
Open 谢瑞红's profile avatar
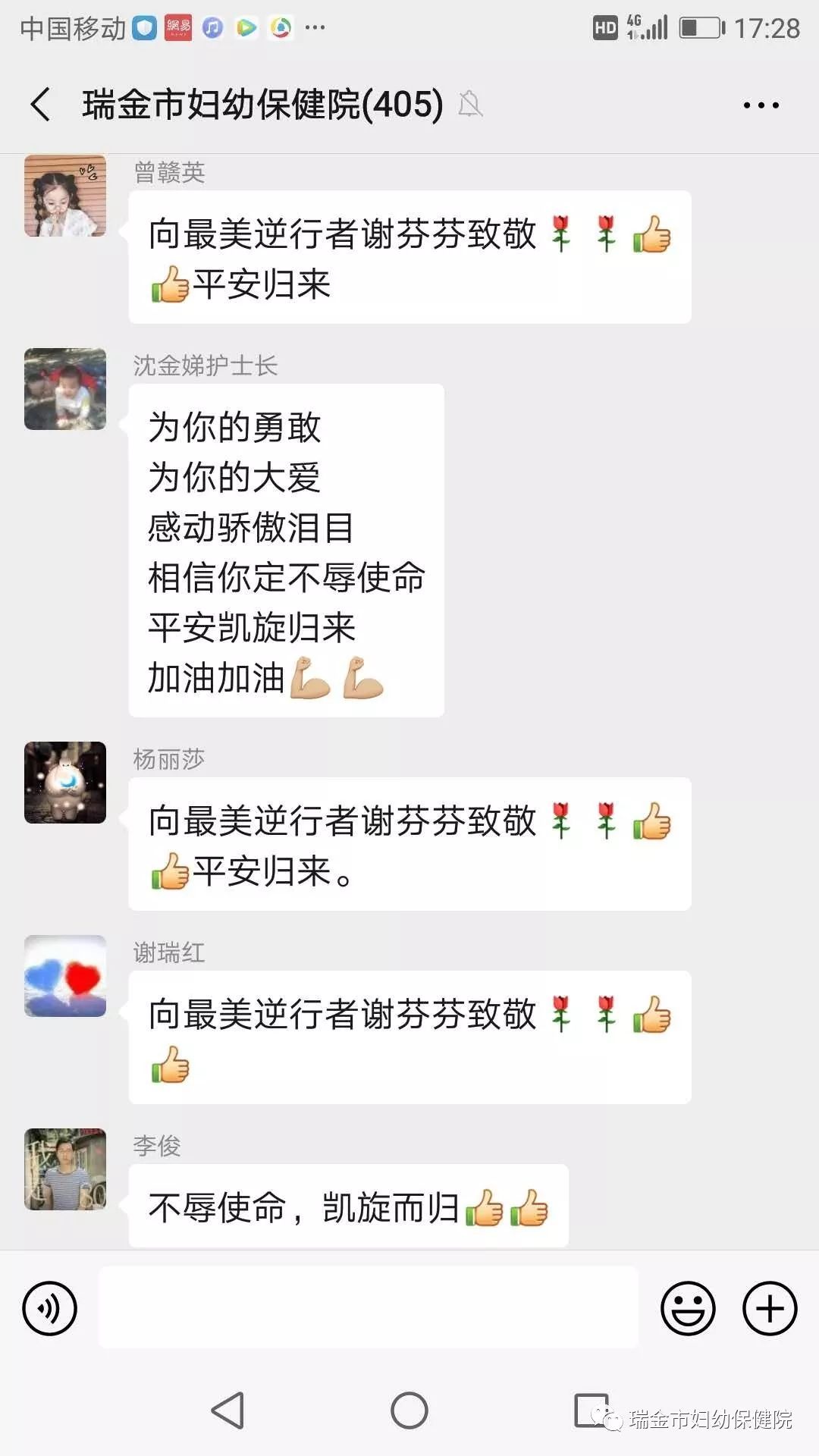(65, 976)
